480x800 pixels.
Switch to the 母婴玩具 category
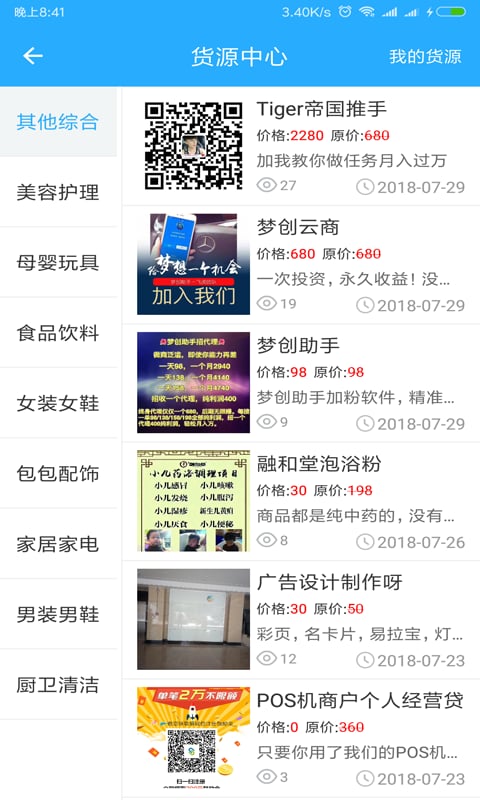(58, 263)
